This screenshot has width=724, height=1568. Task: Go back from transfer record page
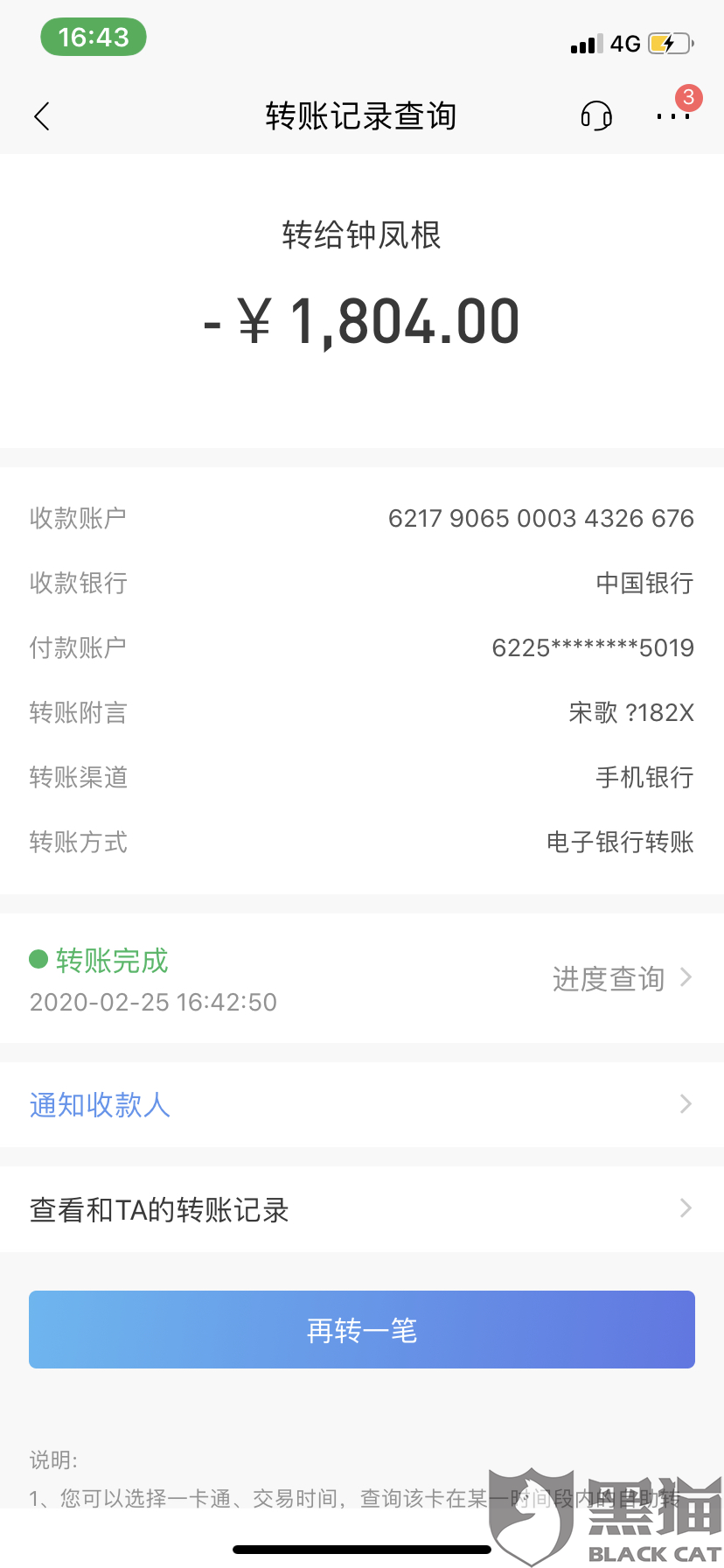[x=42, y=116]
